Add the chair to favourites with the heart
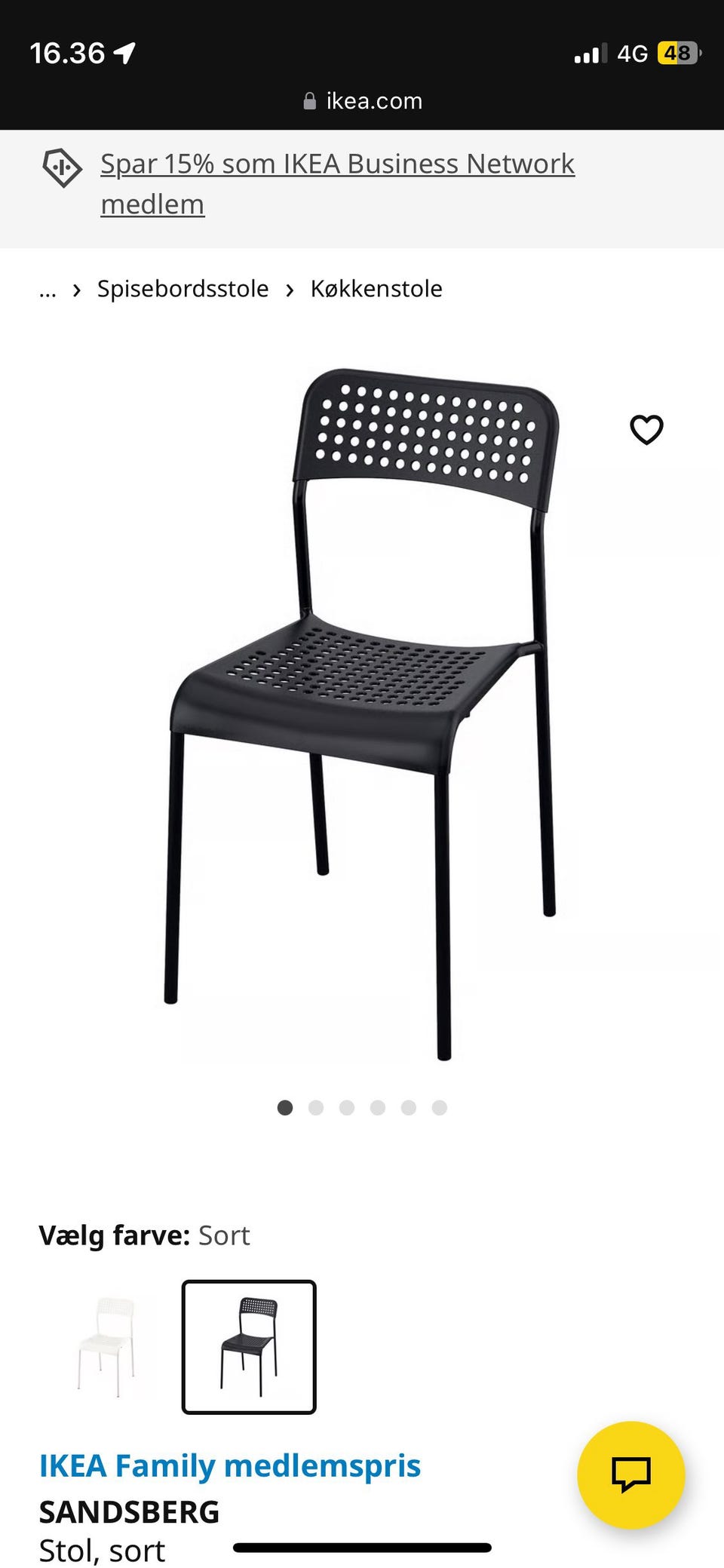The width and height of the screenshot is (724, 1568). 646,430
